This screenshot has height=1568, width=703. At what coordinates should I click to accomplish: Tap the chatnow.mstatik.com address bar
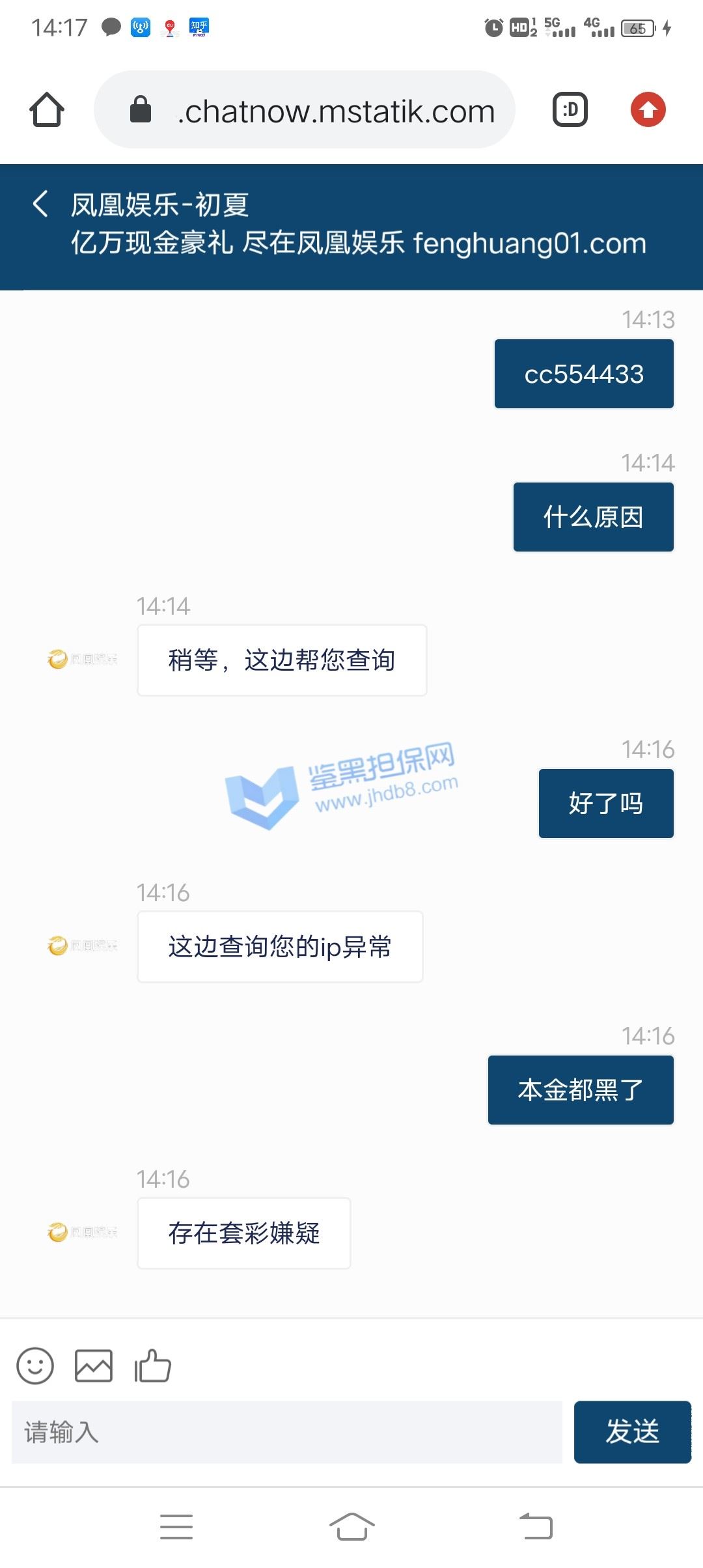(x=305, y=109)
